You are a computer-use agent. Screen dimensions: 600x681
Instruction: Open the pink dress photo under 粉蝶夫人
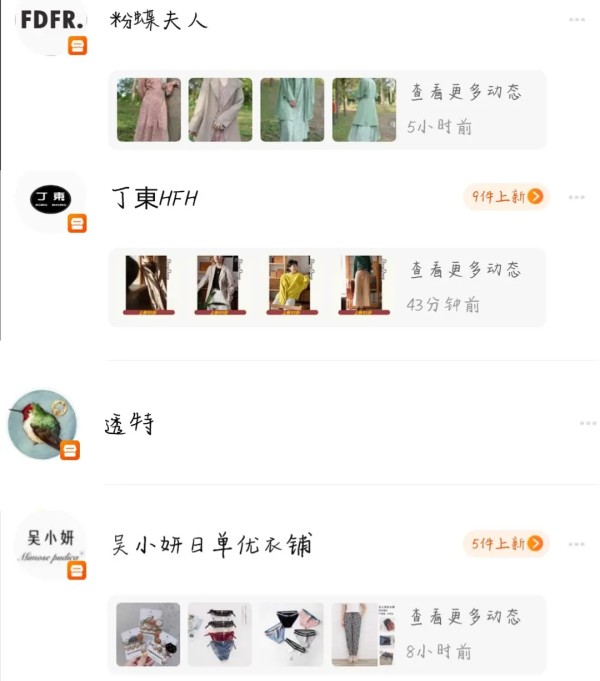149,110
